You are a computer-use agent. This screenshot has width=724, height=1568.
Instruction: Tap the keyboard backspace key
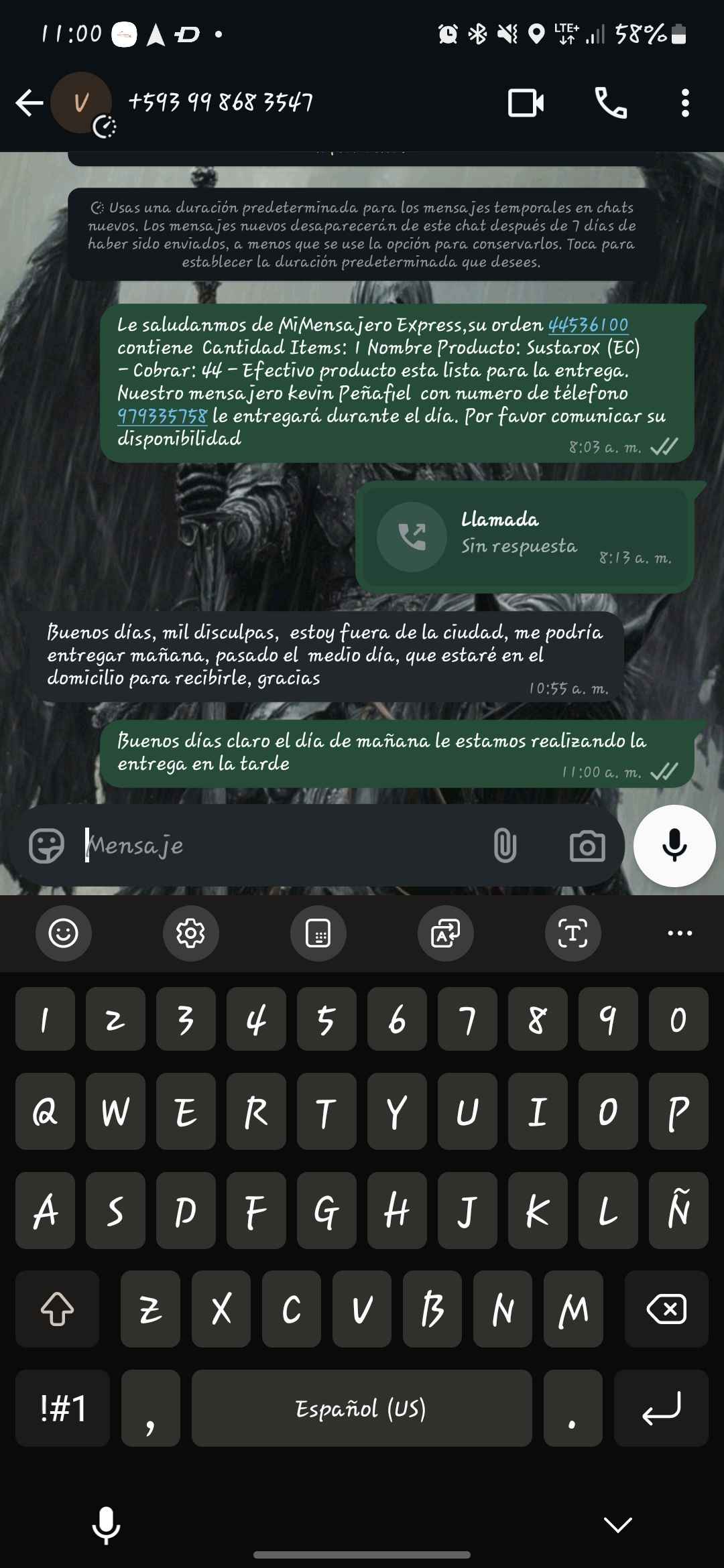coord(666,1309)
